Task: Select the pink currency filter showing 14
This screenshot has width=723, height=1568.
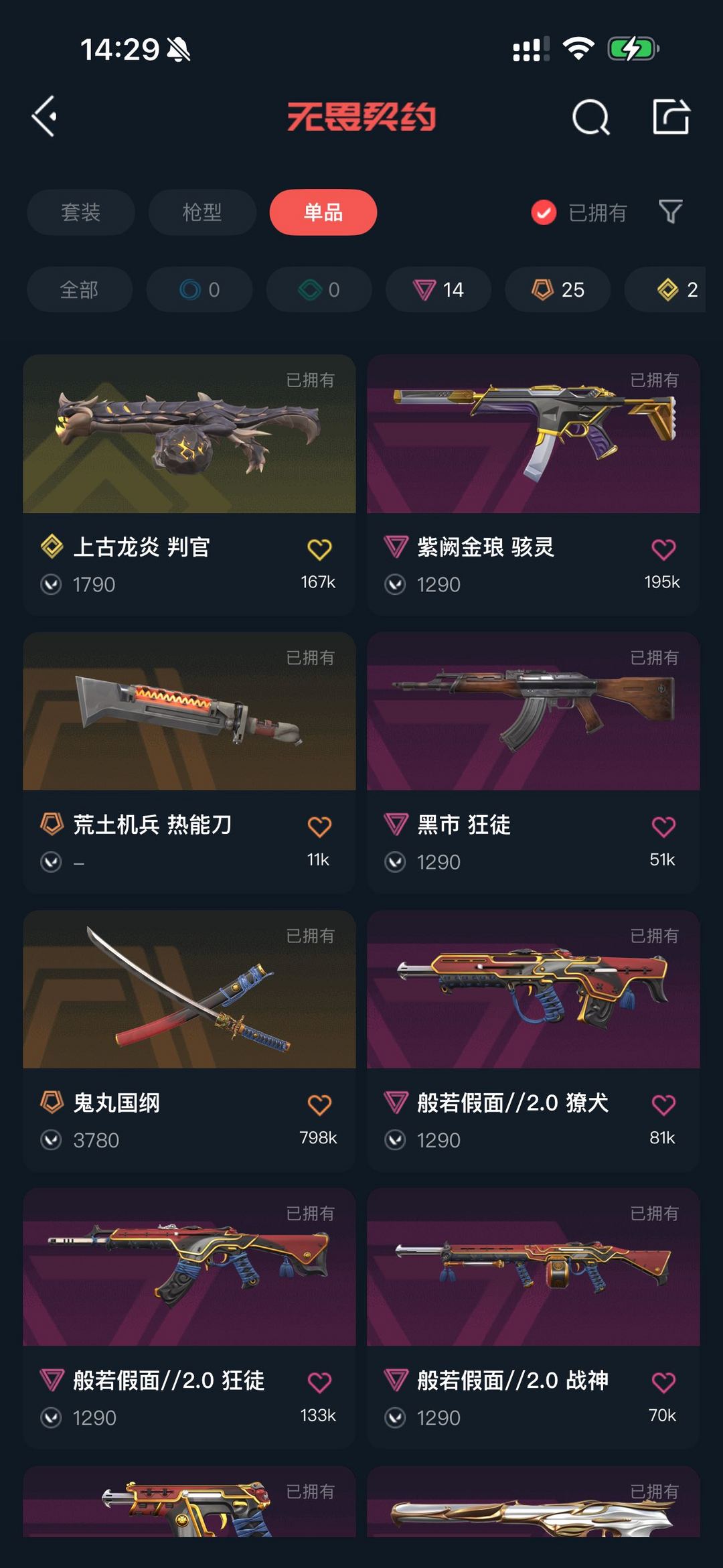Action: pyautogui.click(x=438, y=290)
